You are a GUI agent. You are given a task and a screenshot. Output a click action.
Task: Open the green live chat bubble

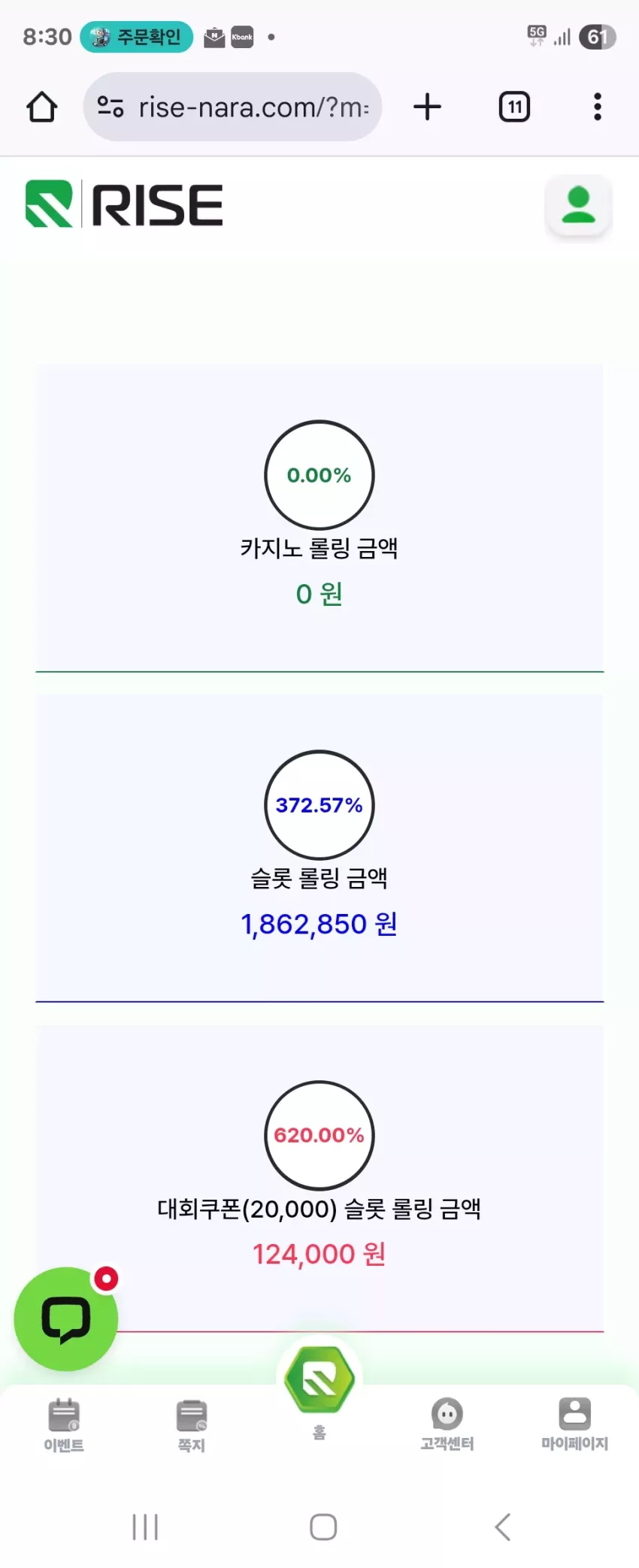pyautogui.click(x=66, y=1319)
